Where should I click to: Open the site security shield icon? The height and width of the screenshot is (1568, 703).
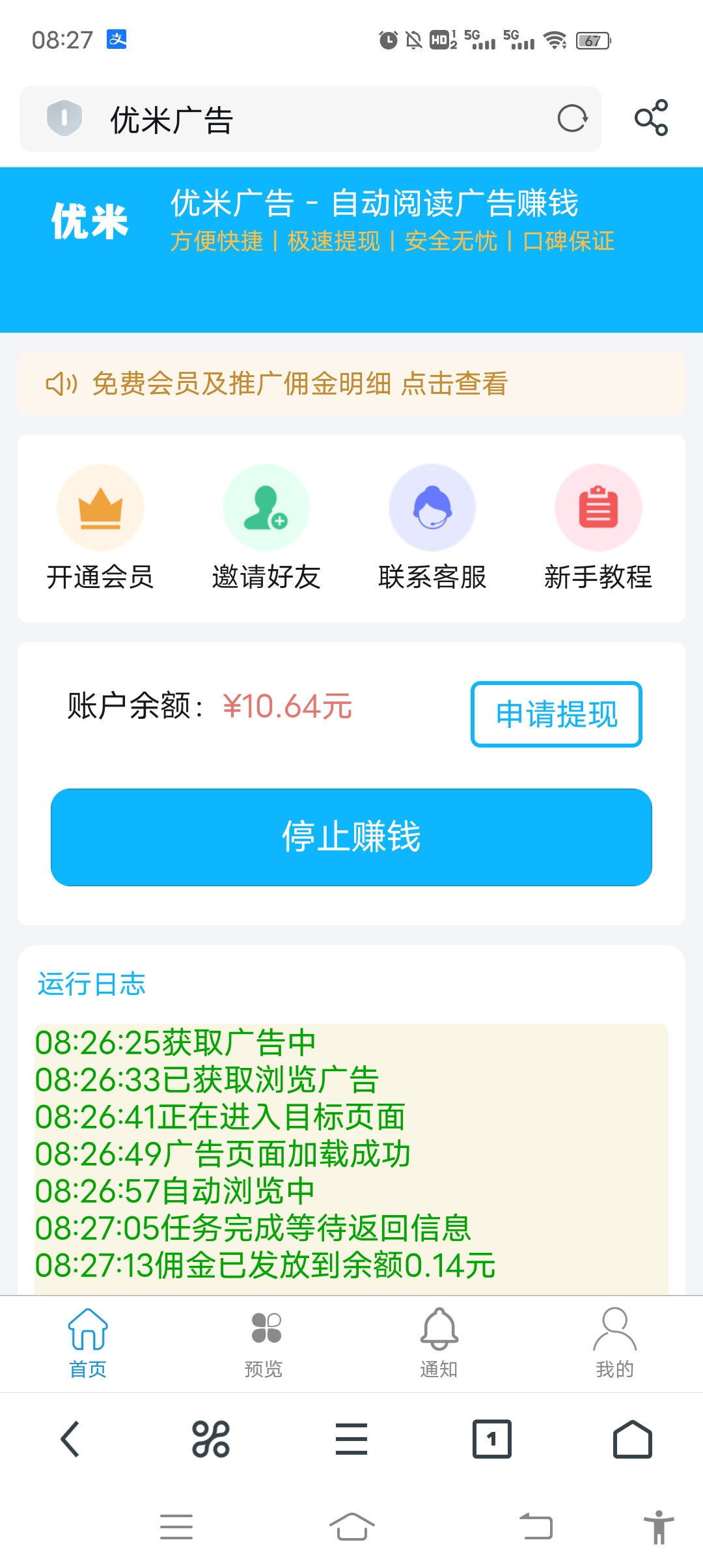tap(64, 119)
